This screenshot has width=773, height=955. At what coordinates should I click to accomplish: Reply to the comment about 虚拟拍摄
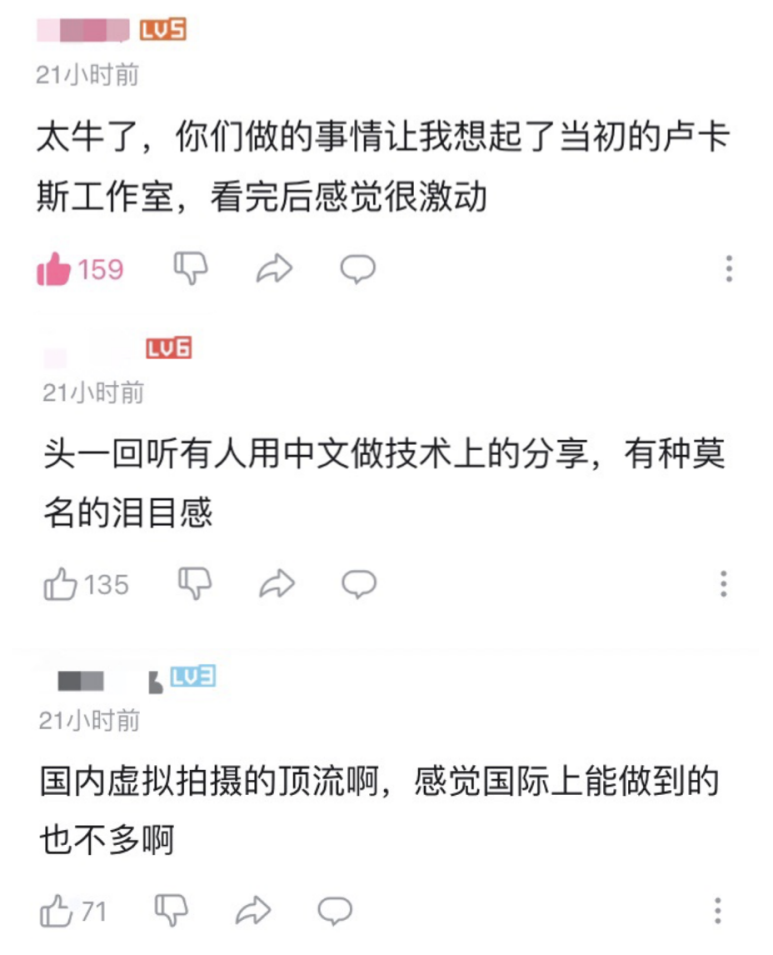pyautogui.click(x=334, y=910)
